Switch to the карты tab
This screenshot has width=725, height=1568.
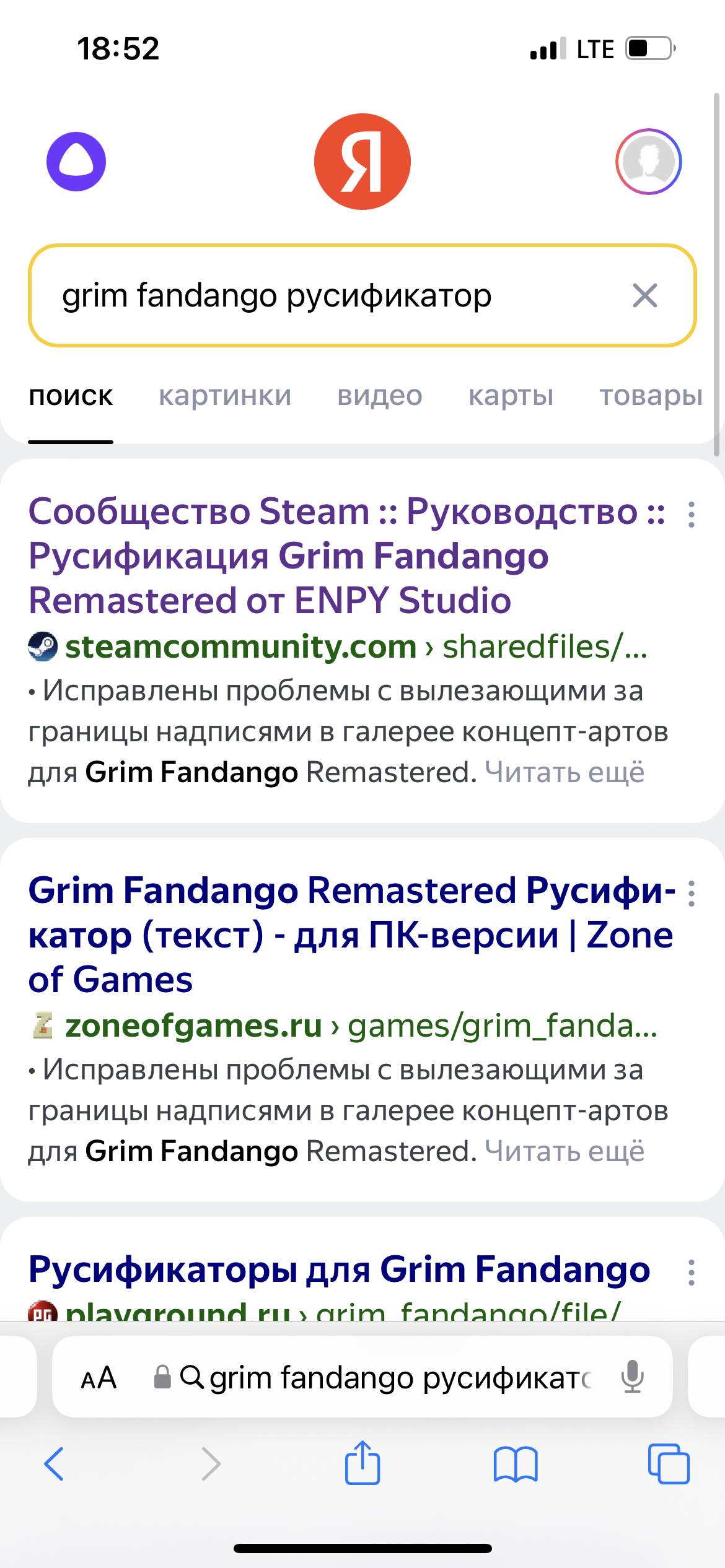(x=511, y=396)
